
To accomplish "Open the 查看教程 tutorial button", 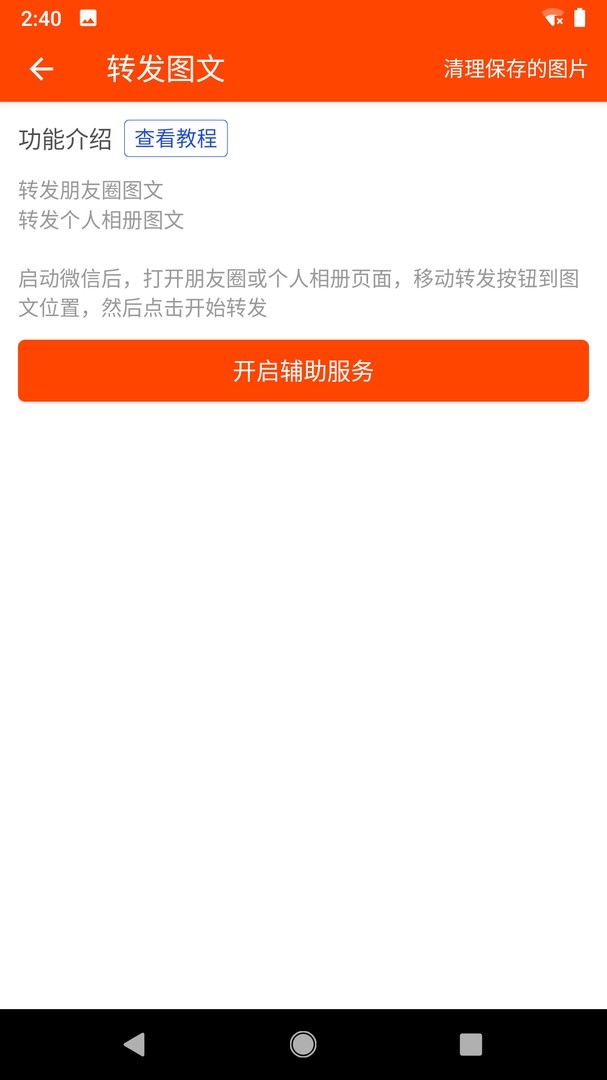I will tap(176, 138).
